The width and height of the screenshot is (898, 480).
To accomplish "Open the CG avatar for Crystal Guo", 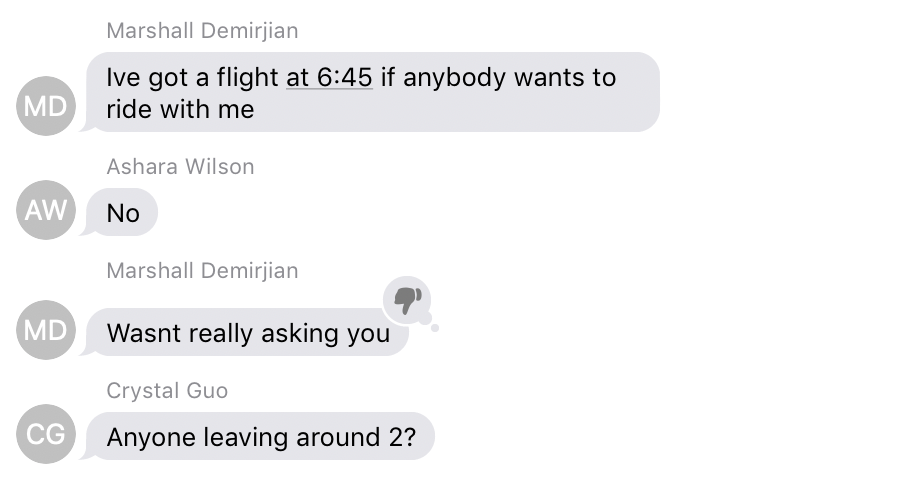I will pyautogui.click(x=46, y=434).
